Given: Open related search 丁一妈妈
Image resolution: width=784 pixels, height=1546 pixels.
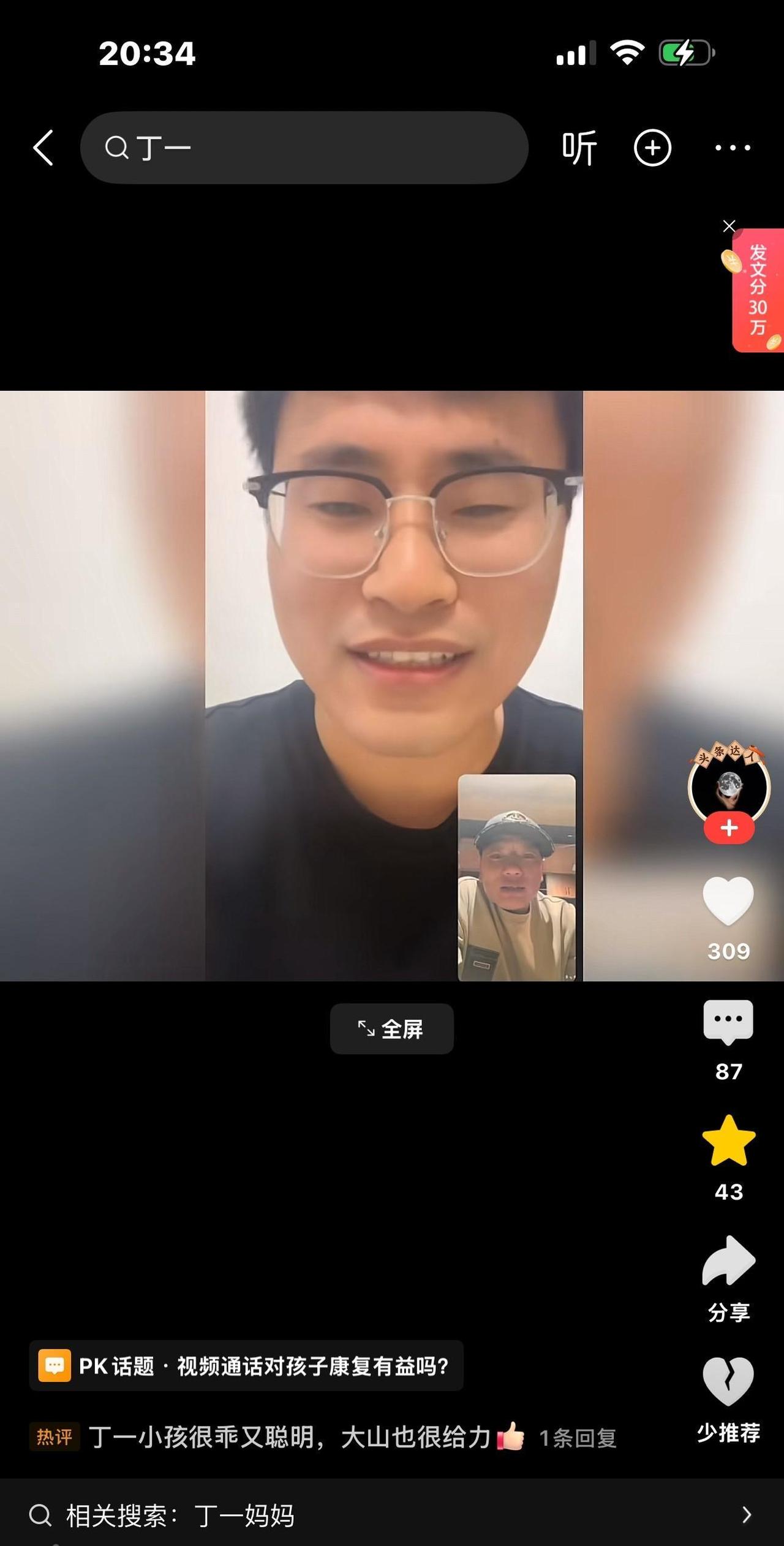Looking at the screenshot, I should coord(392,1515).
